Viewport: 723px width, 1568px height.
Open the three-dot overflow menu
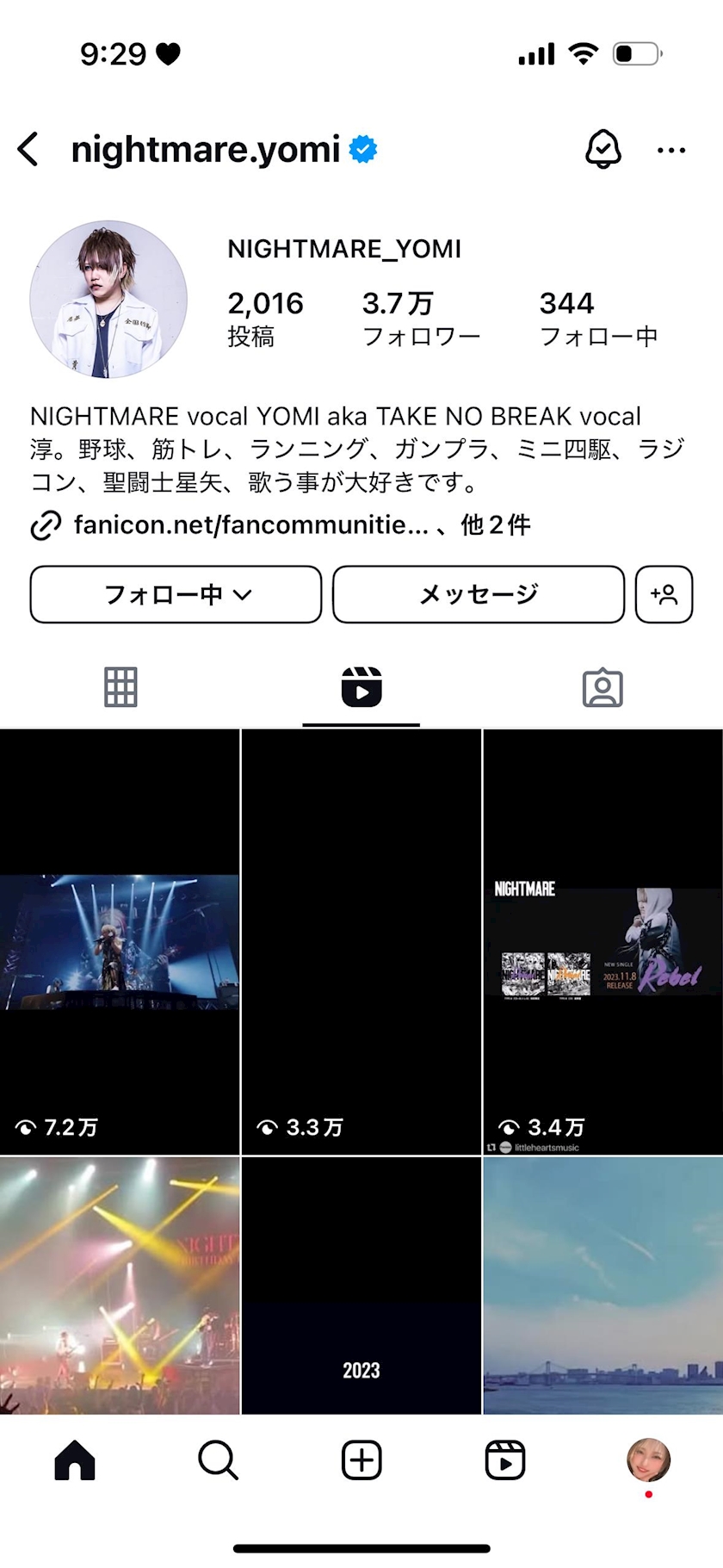coord(670,150)
